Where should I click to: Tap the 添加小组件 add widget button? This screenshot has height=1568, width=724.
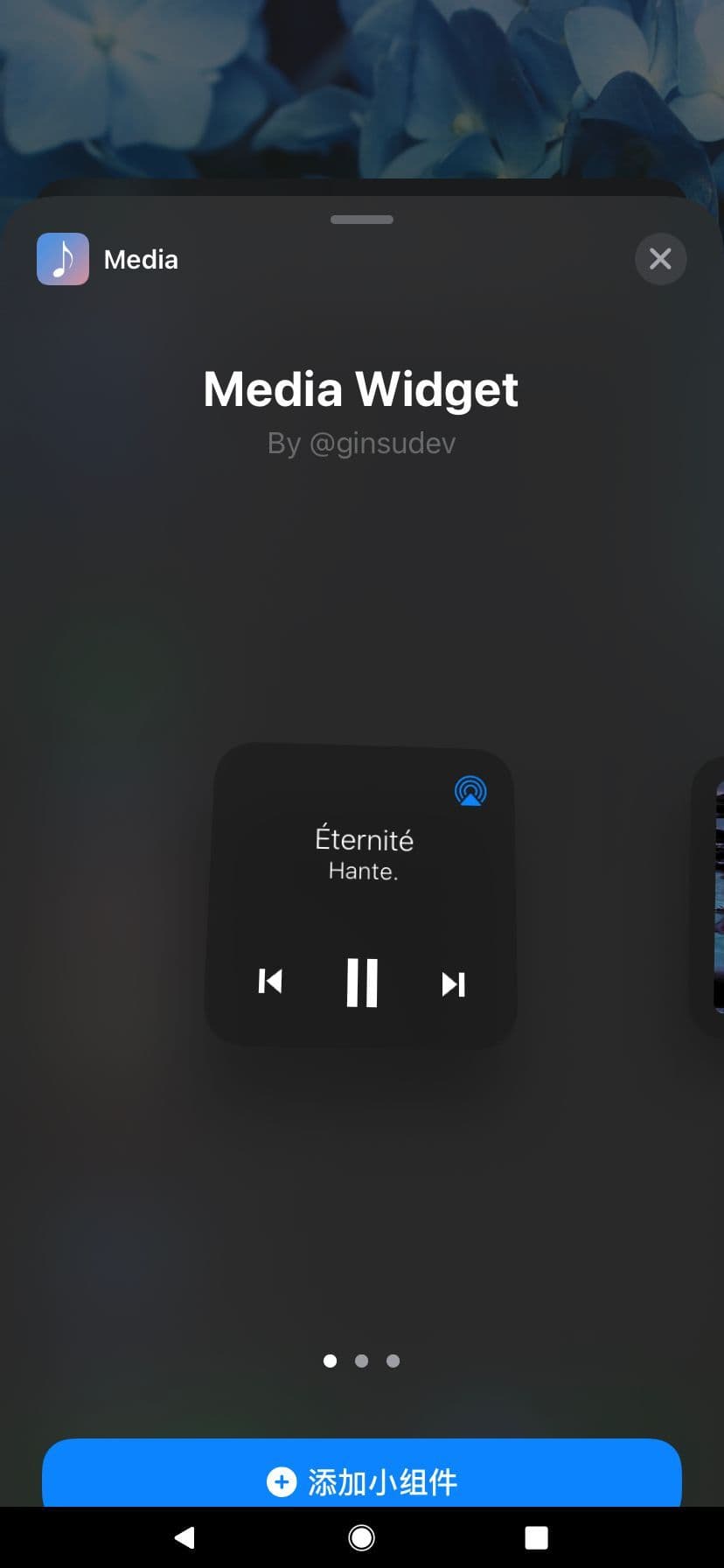[x=361, y=1473]
